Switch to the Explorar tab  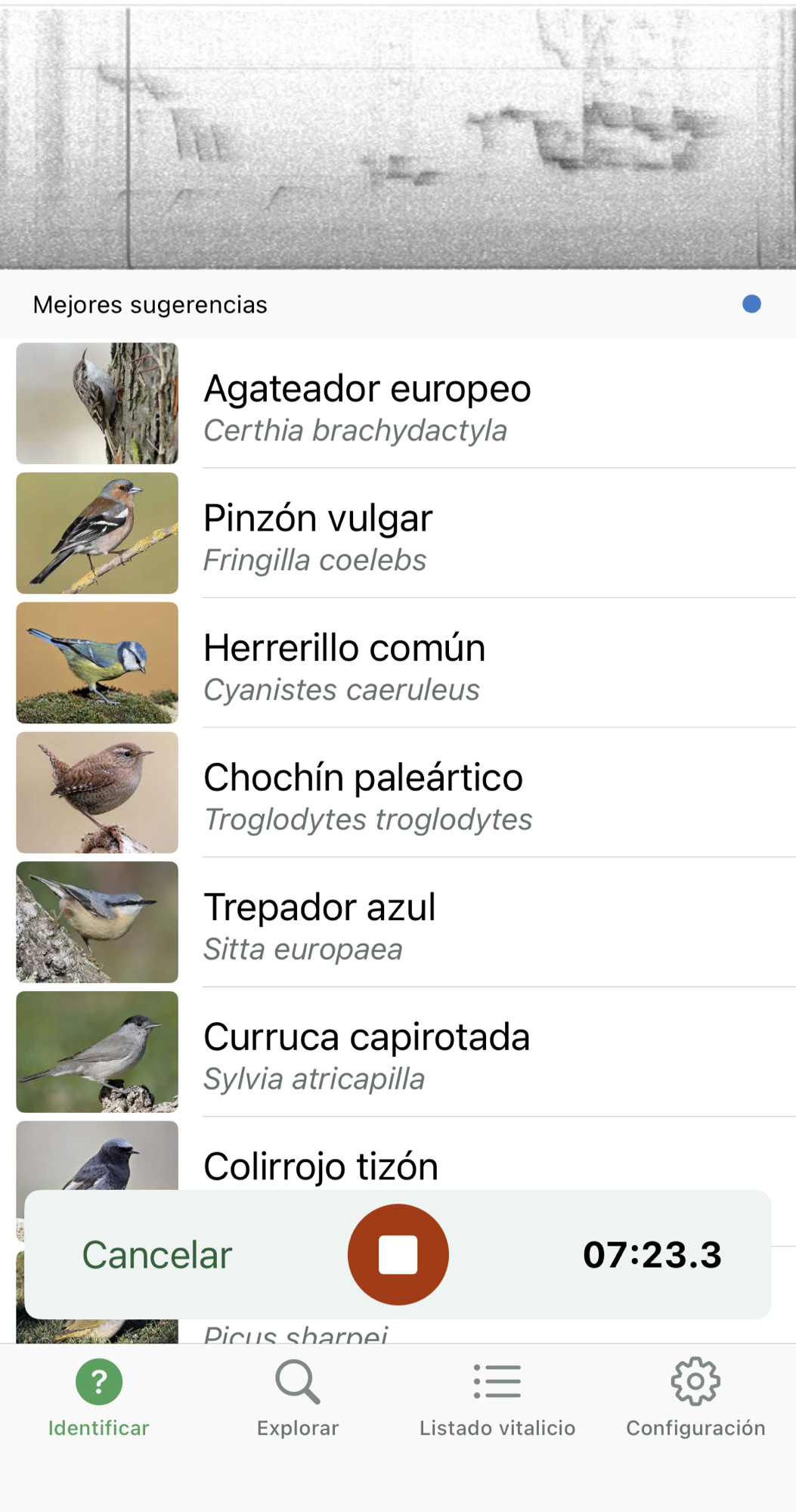click(x=298, y=1399)
